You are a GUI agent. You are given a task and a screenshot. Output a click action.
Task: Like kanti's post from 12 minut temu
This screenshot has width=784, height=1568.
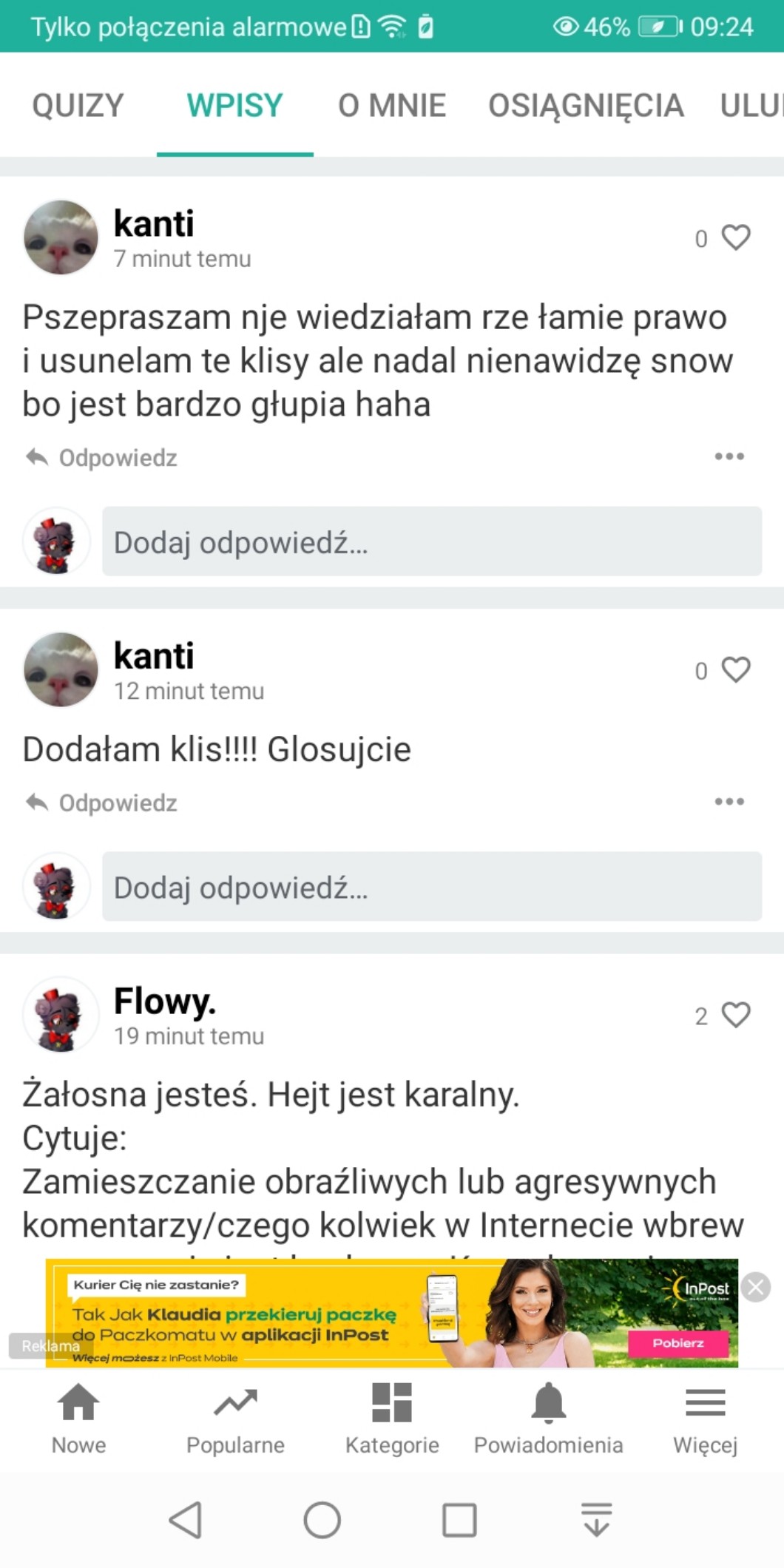point(735,670)
